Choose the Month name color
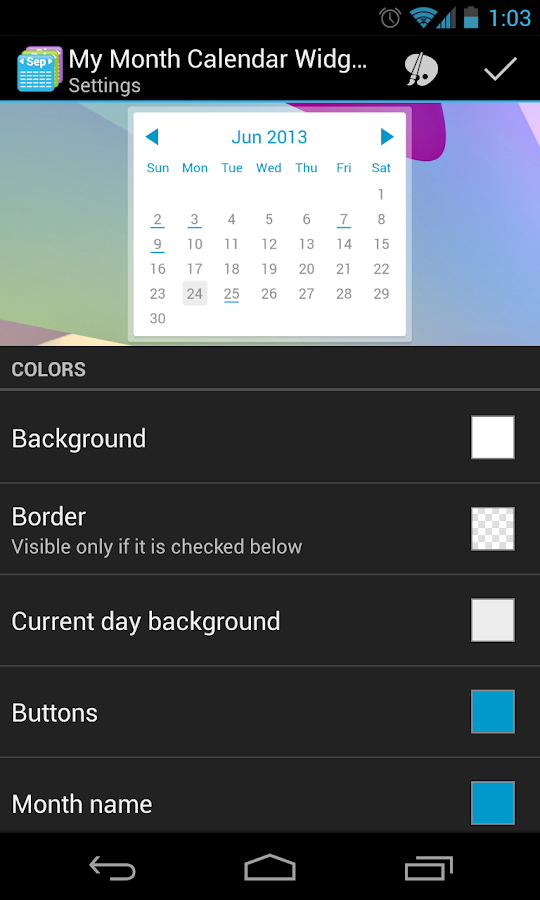Image resolution: width=540 pixels, height=900 pixels. [270, 796]
